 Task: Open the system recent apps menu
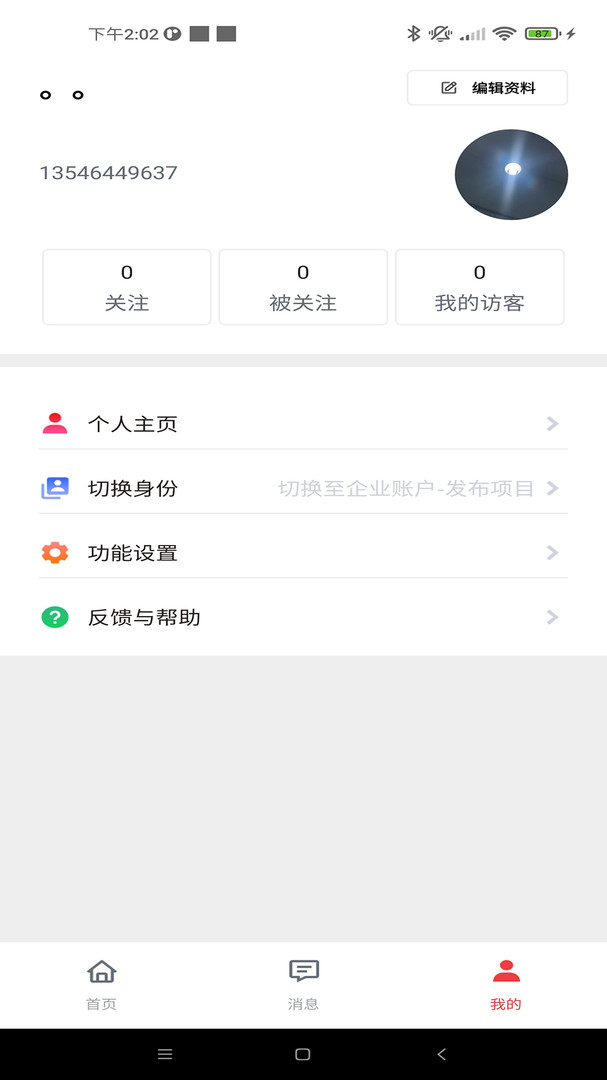click(x=166, y=1054)
